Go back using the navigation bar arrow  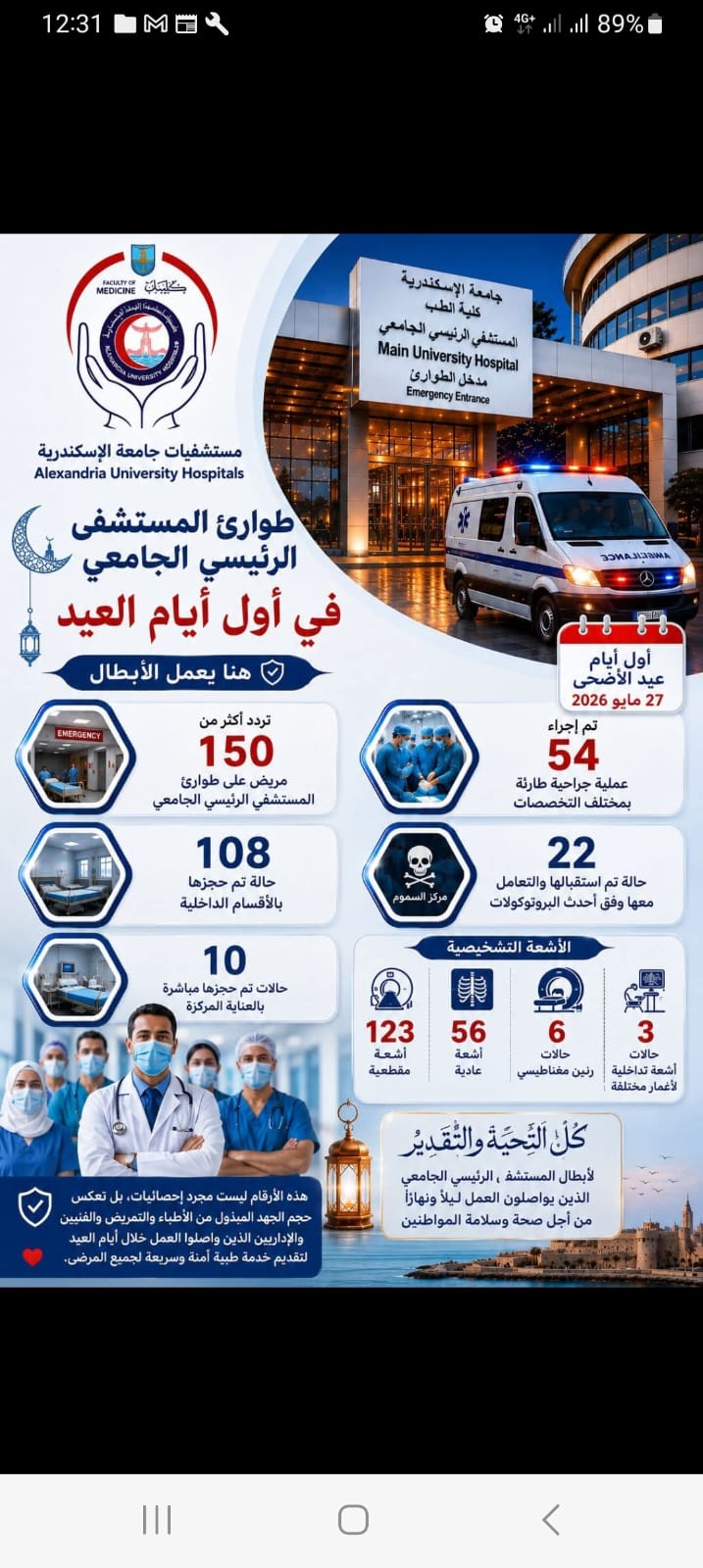tap(550, 1520)
